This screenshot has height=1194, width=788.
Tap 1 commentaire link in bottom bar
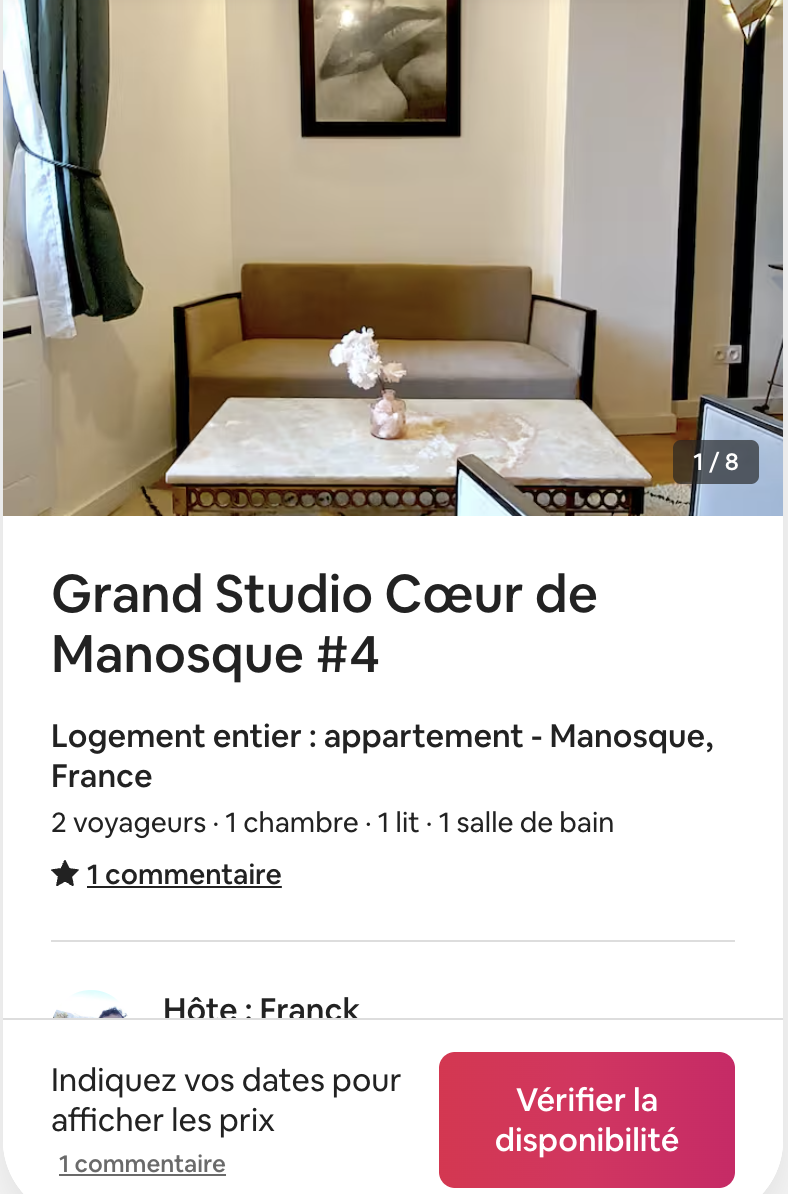pyautogui.click(x=142, y=1164)
